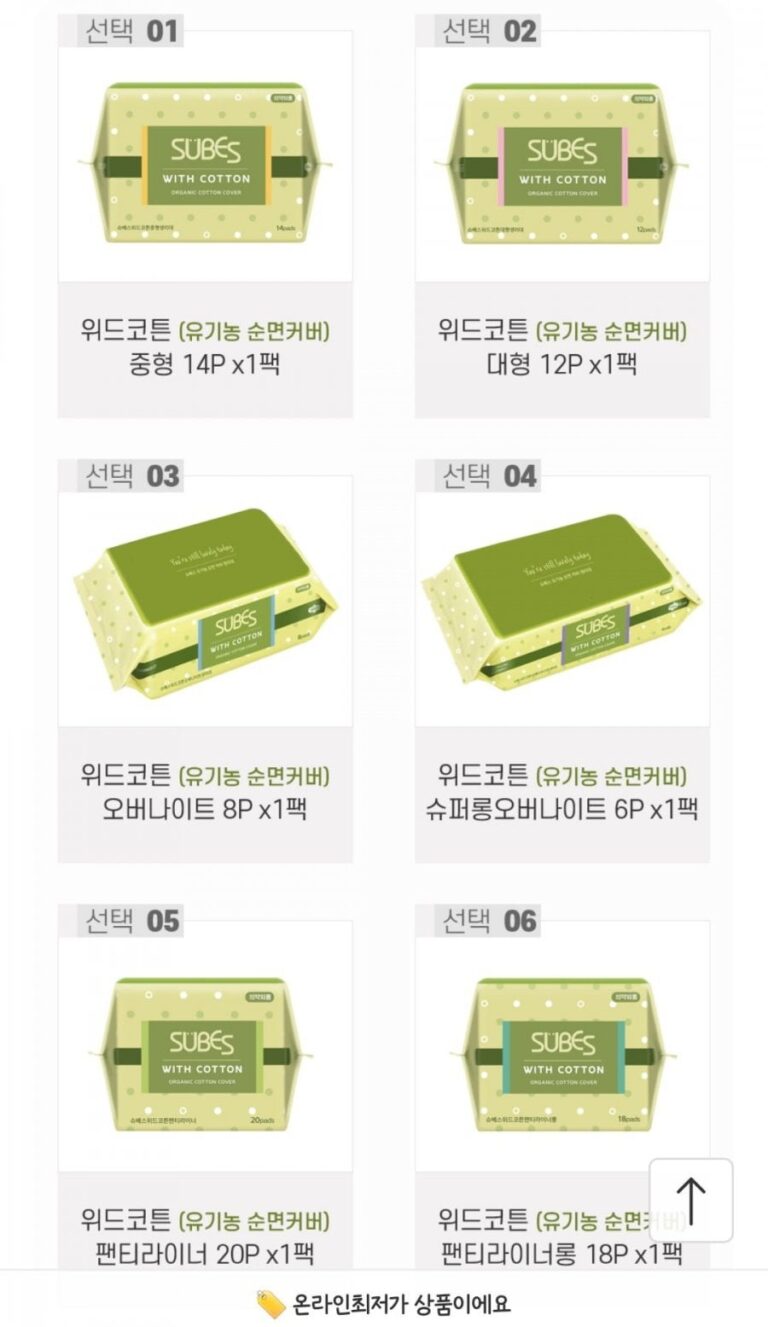Tap the scroll-to-top arrow button
This screenshot has width=768, height=1327.
690,1200
